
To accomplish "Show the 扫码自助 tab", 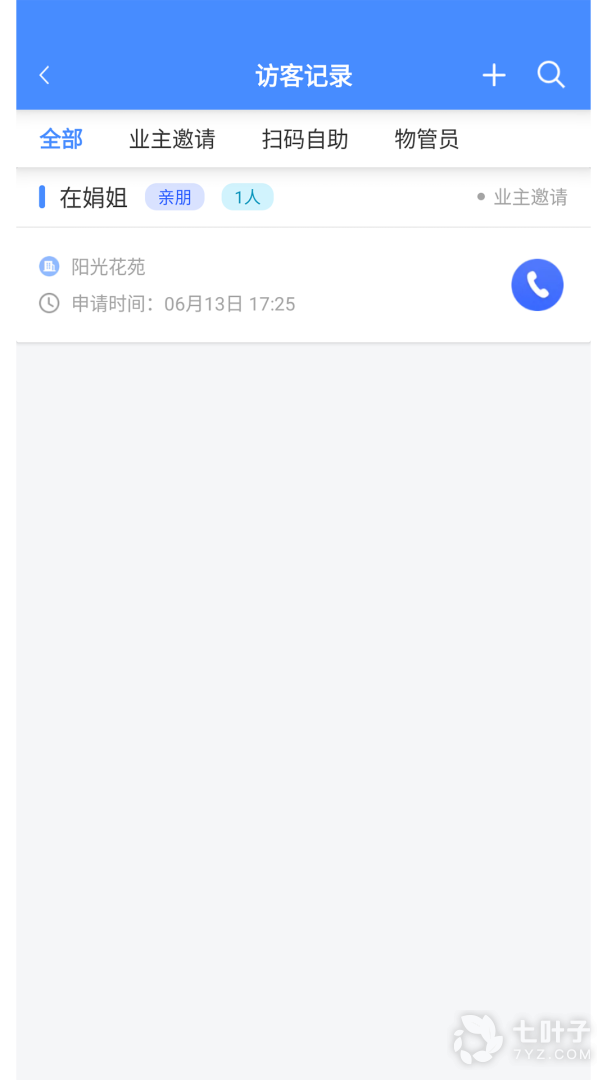I will tap(305, 139).
